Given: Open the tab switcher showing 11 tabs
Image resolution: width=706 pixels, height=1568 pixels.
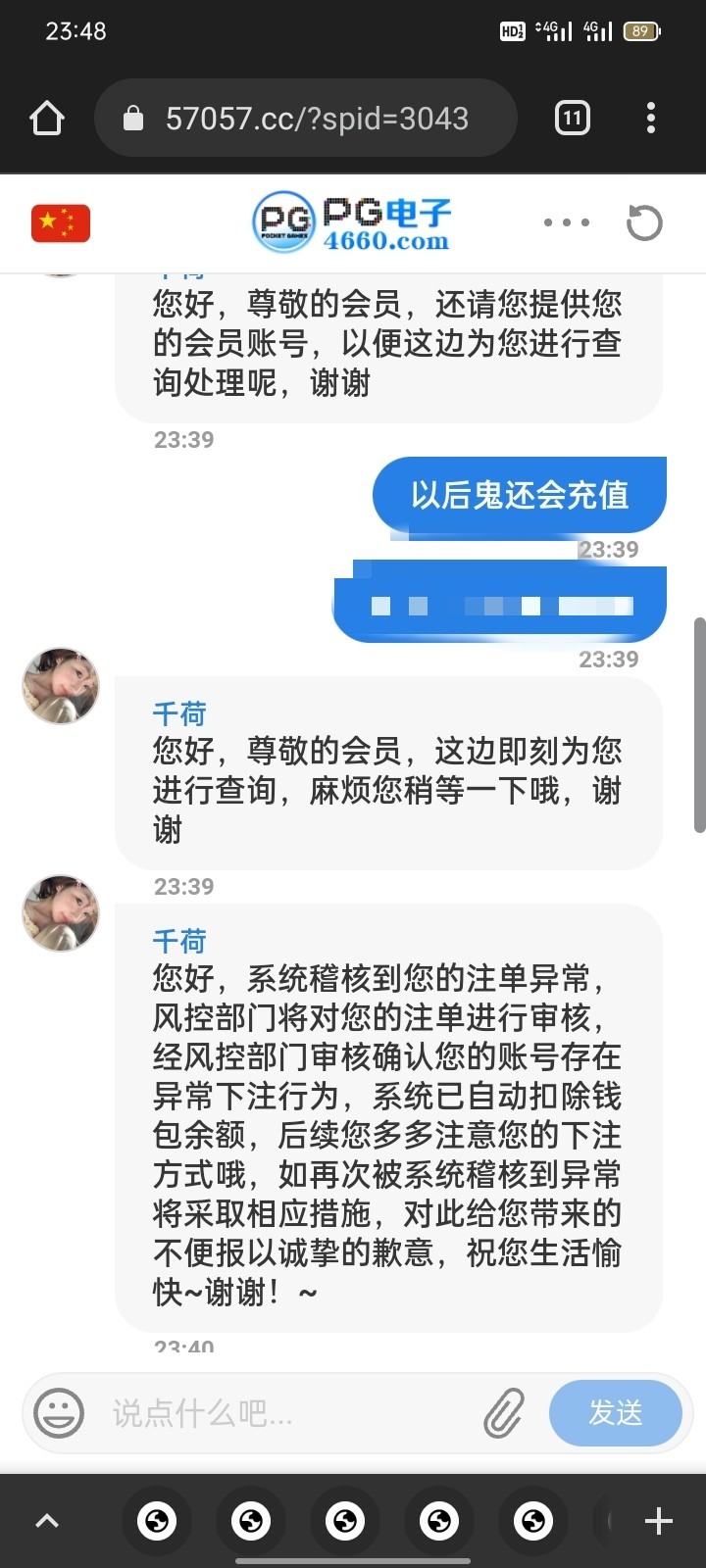Looking at the screenshot, I should [x=573, y=119].
